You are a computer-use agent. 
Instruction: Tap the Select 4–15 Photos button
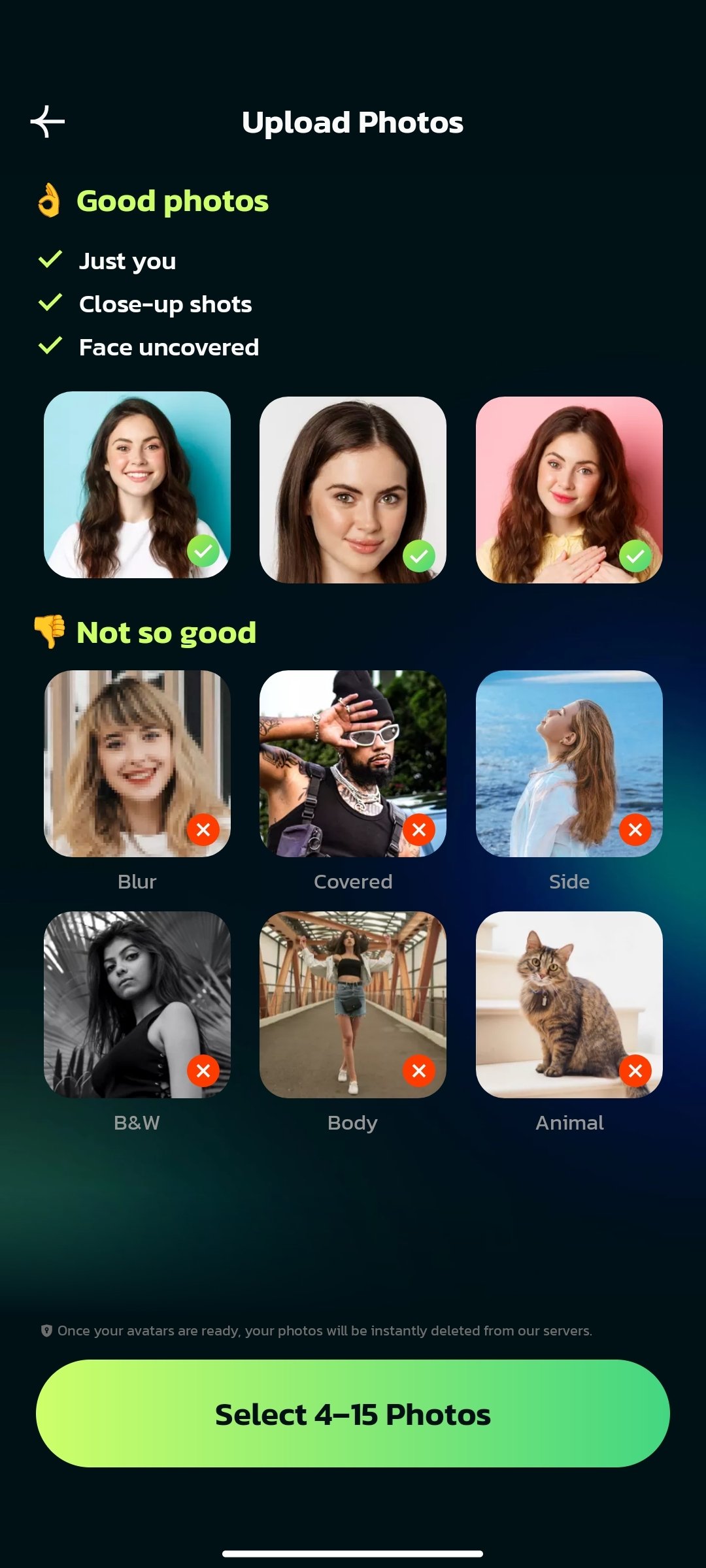(353, 1414)
